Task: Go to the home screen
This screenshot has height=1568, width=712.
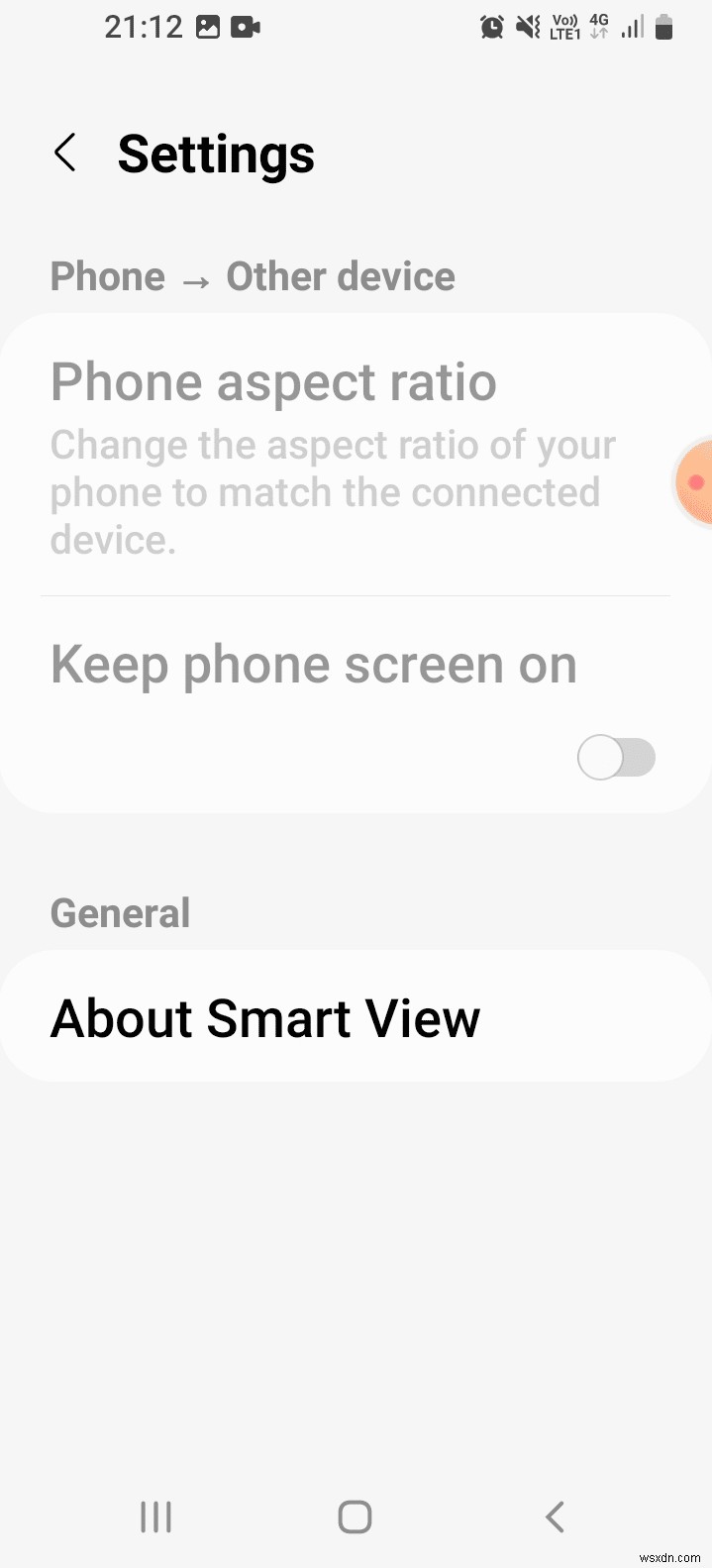Action: click(355, 1516)
